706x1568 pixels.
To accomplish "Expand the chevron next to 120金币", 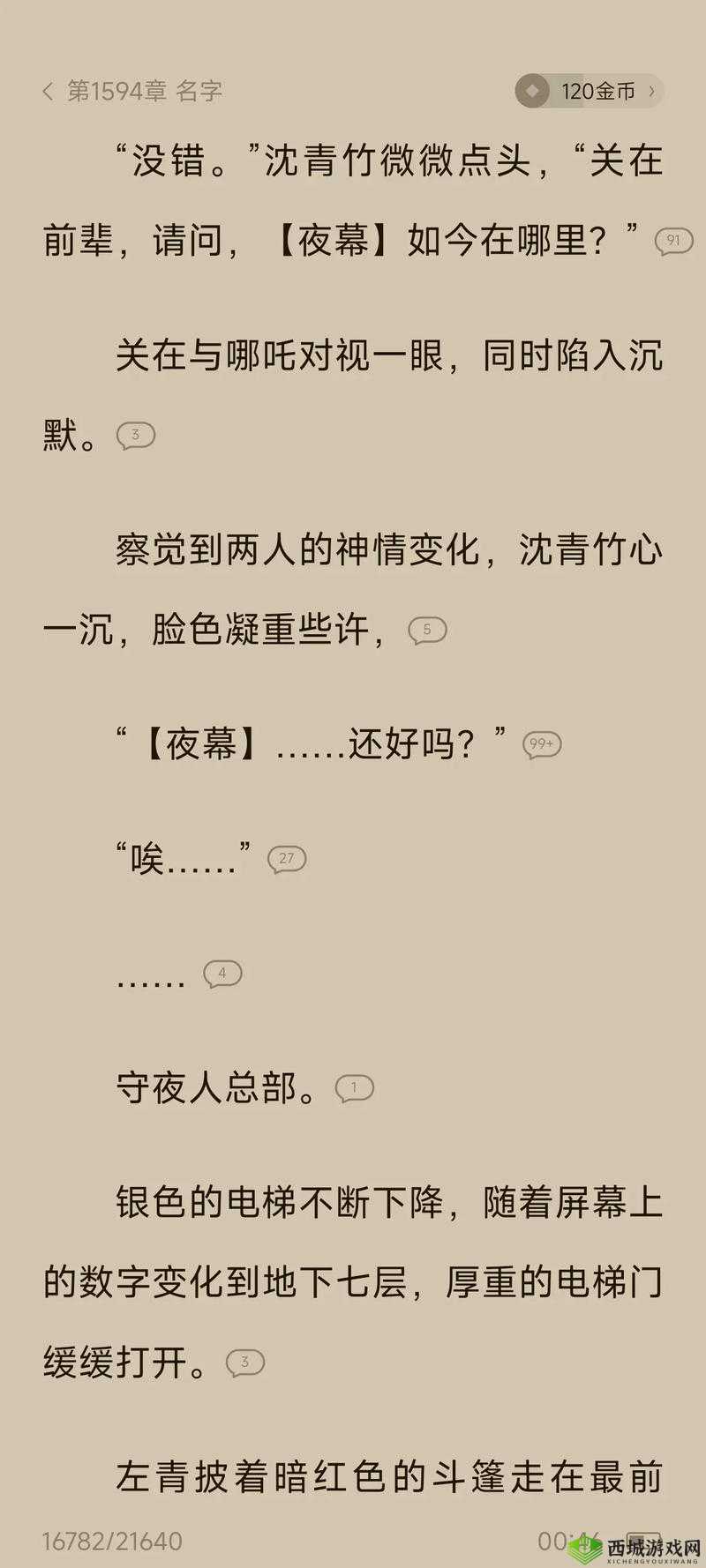I will [x=651, y=91].
